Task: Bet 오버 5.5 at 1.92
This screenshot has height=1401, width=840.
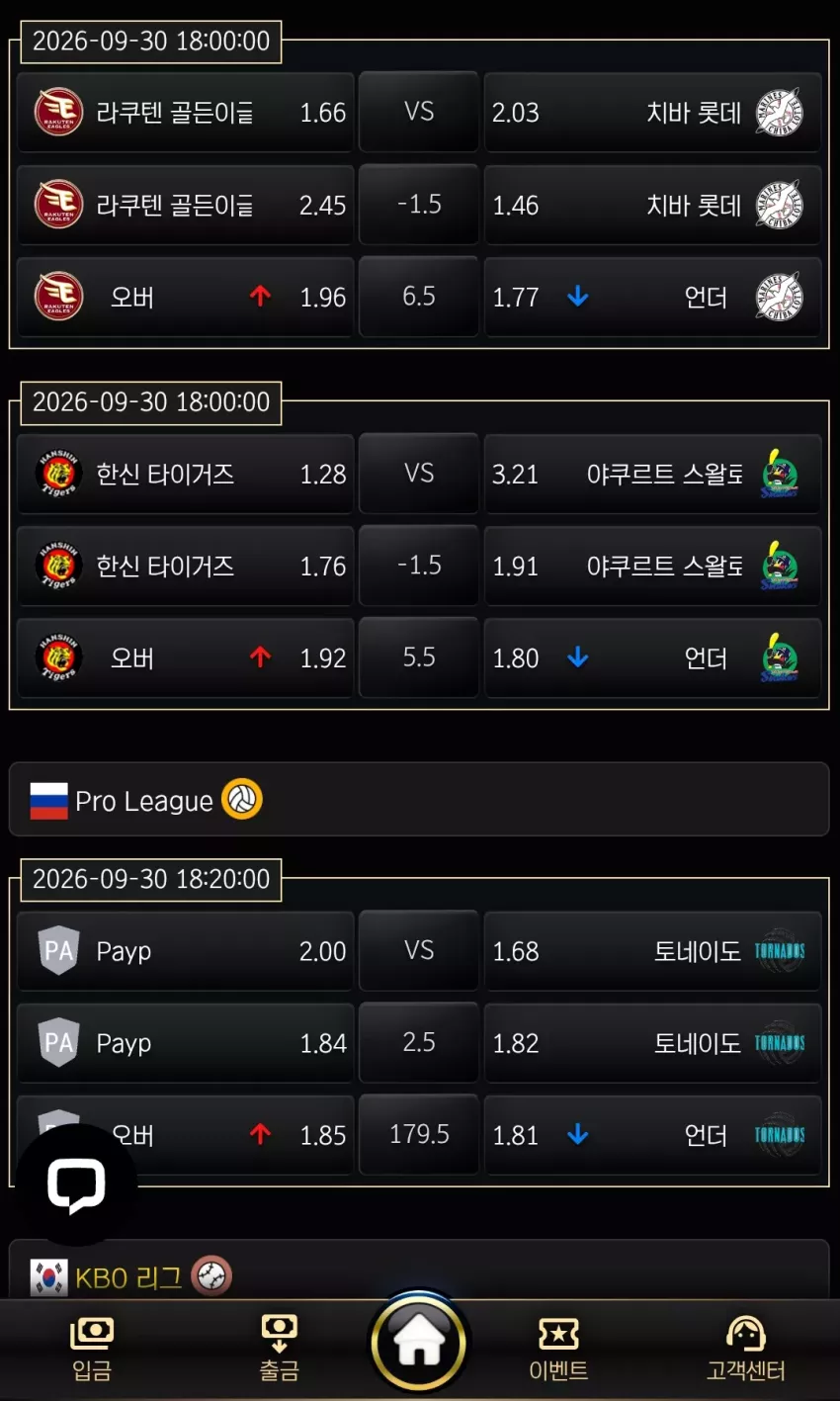Action: click(x=185, y=657)
